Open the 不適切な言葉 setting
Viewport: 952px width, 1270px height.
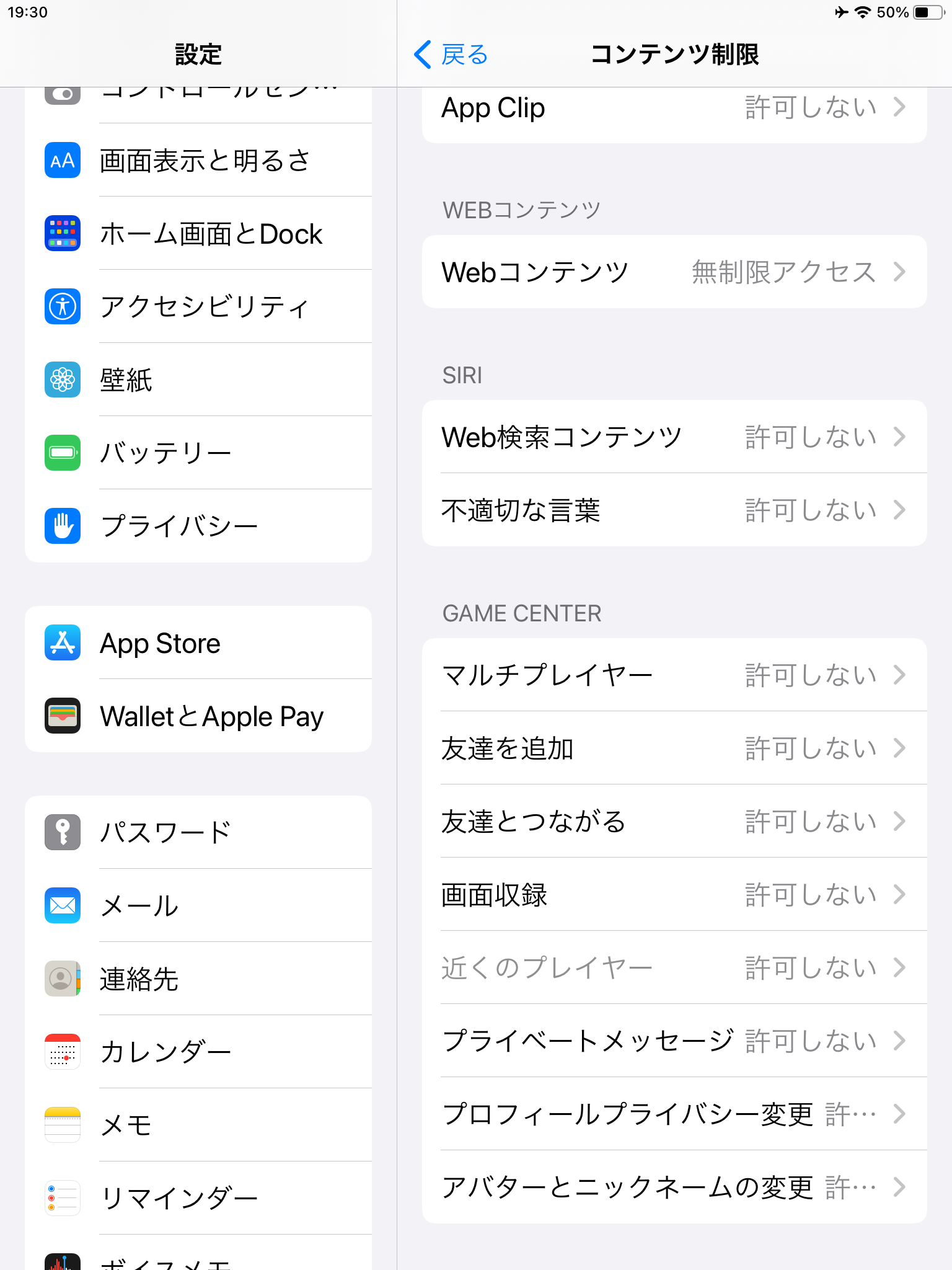pyautogui.click(x=674, y=510)
